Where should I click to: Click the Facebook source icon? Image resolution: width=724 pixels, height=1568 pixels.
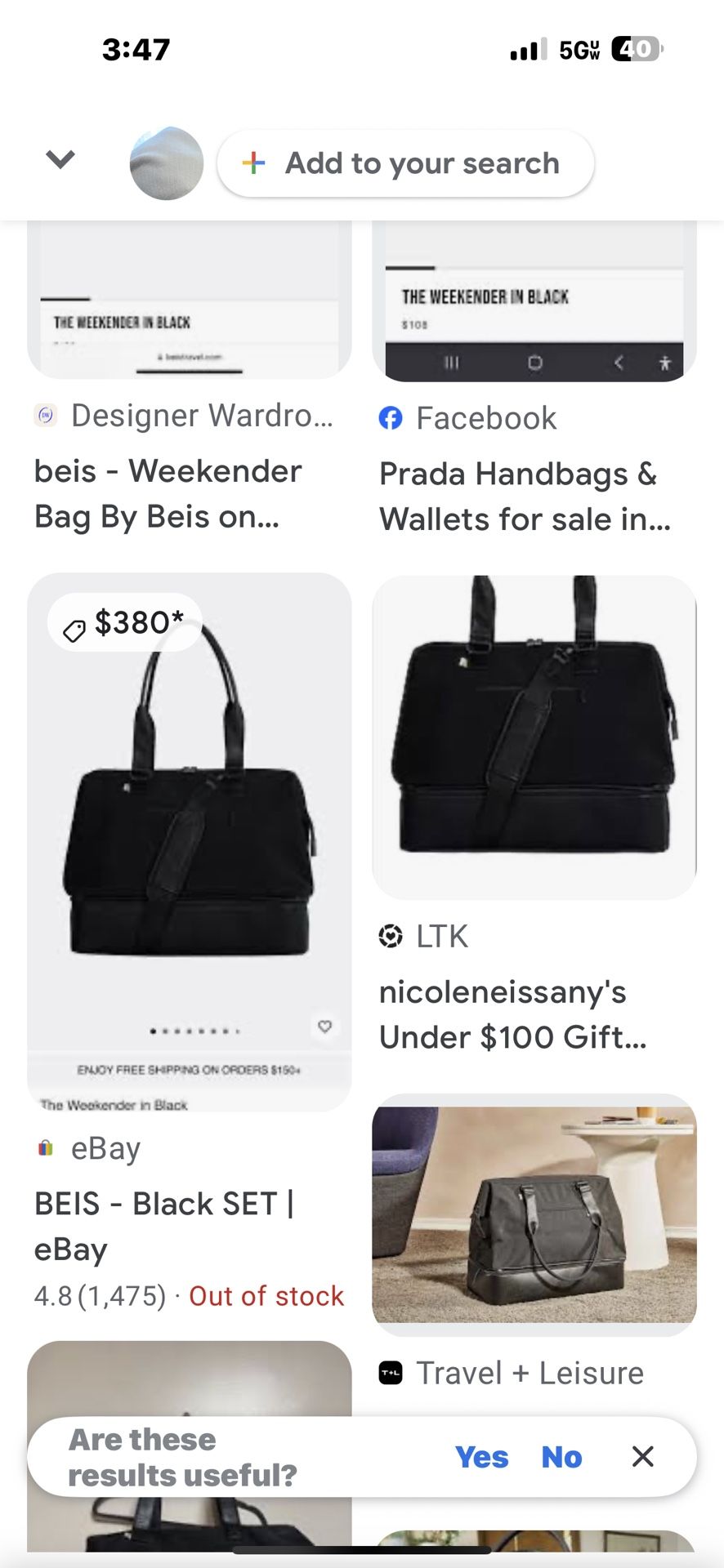391,417
